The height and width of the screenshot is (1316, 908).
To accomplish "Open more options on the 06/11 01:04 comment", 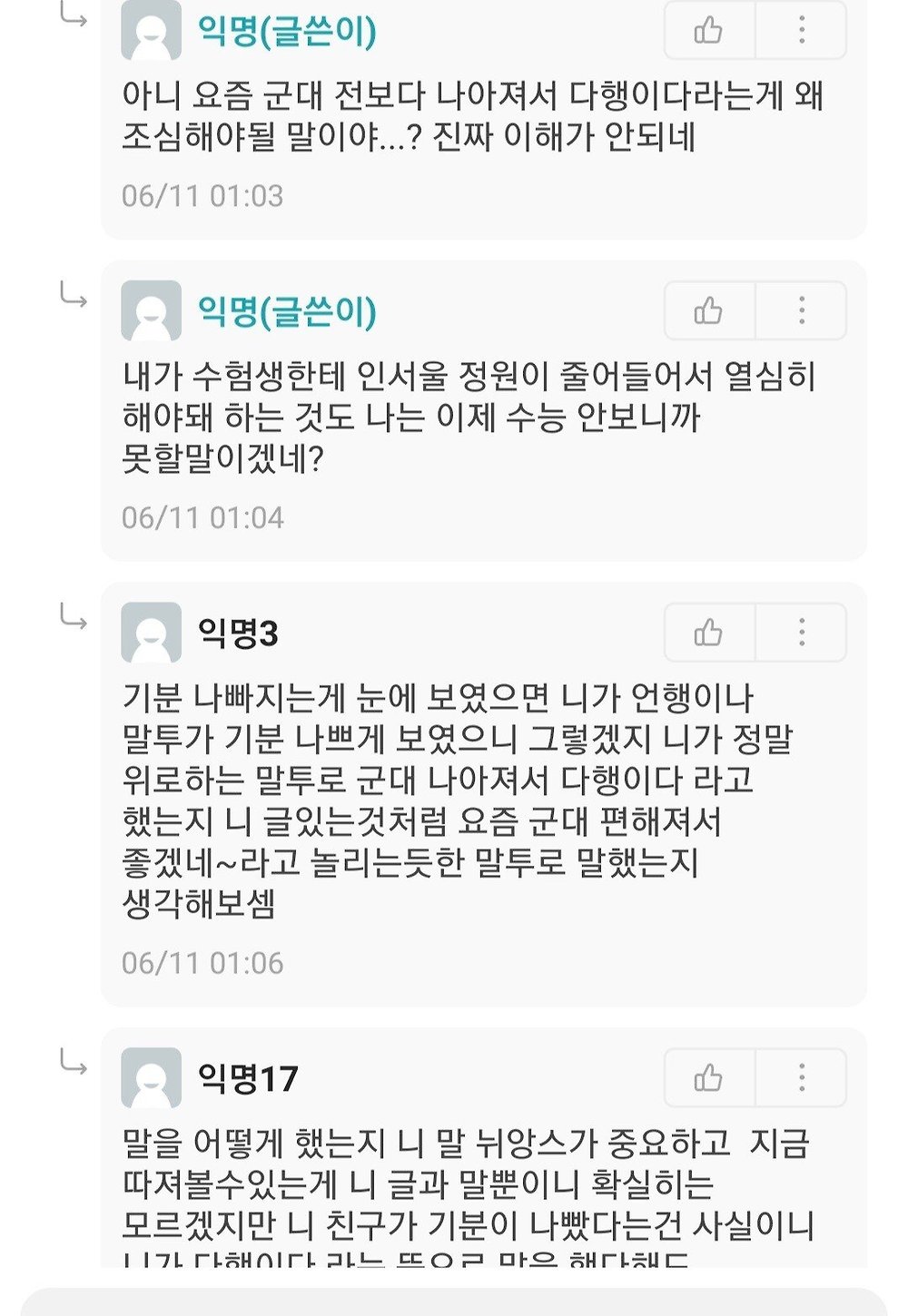I will pos(801,310).
